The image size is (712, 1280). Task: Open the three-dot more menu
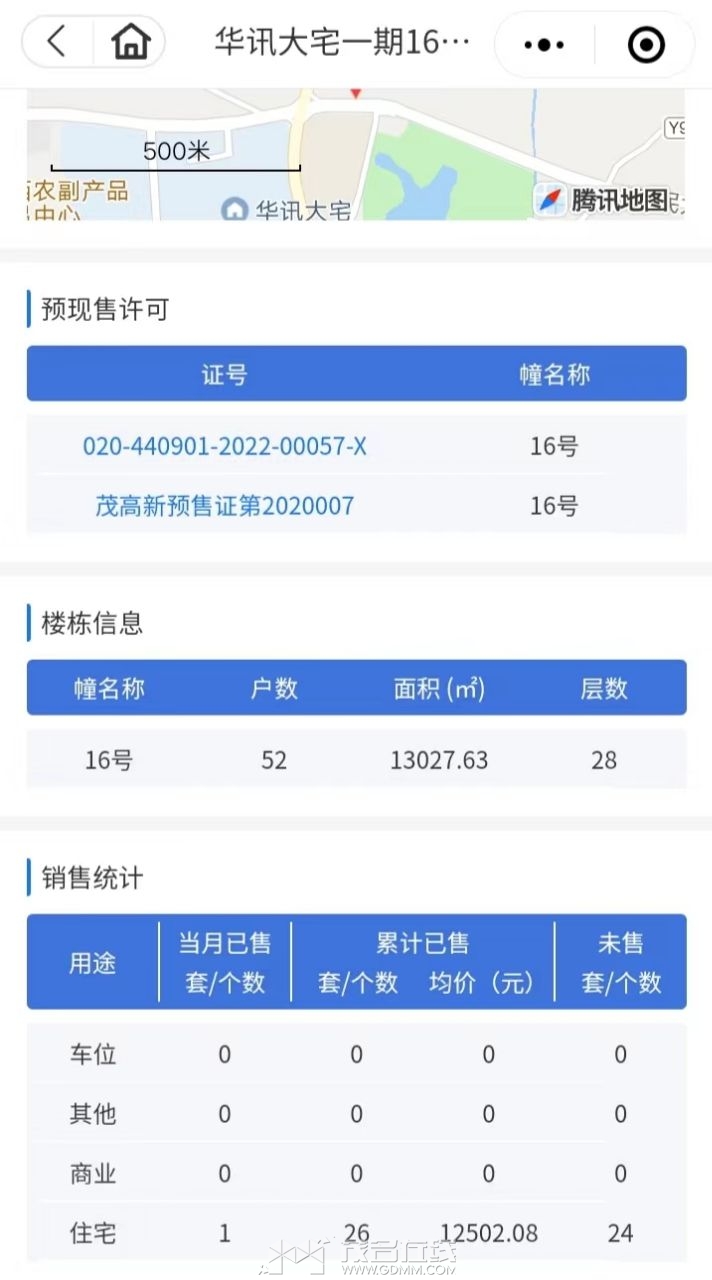pyautogui.click(x=544, y=44)
